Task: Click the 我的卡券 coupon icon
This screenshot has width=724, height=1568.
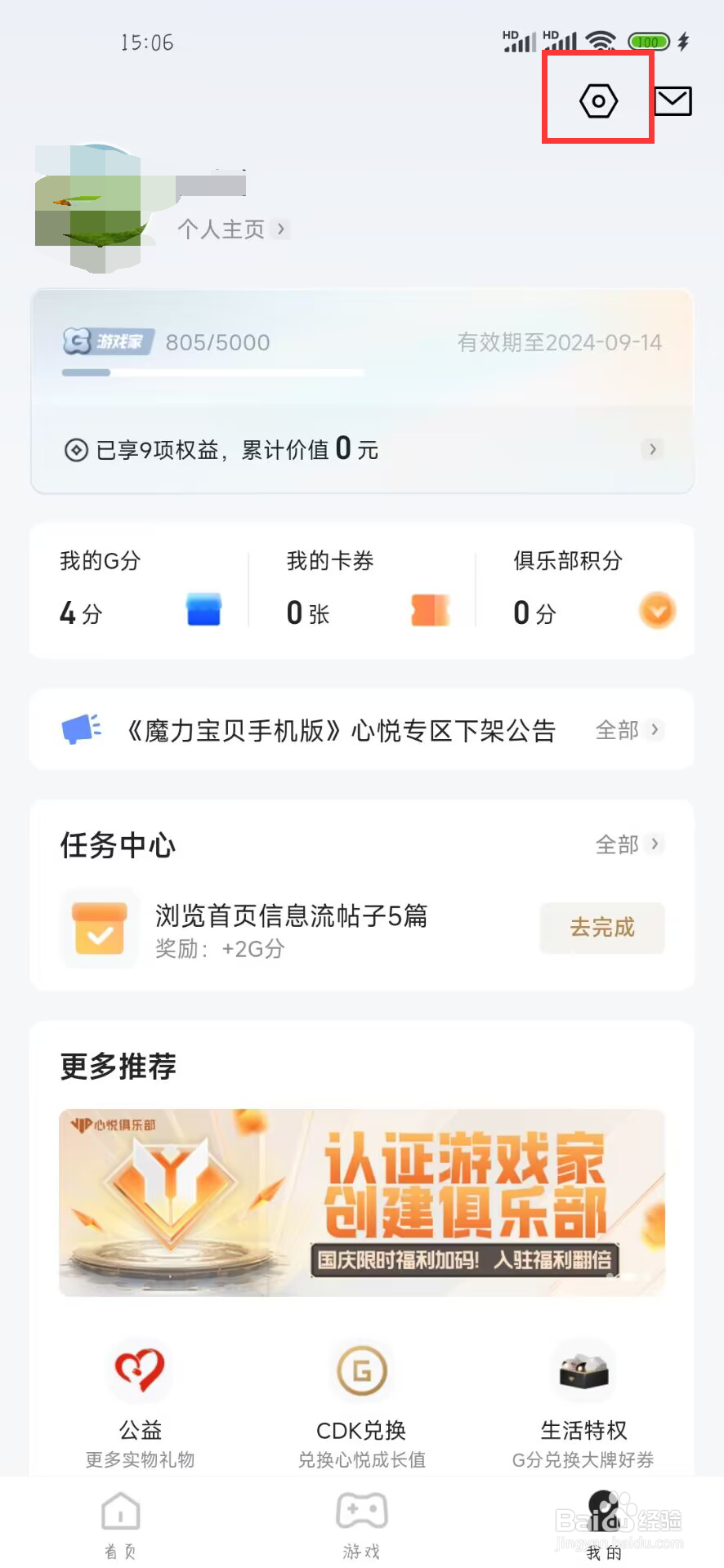Action: tap(430, 609)
